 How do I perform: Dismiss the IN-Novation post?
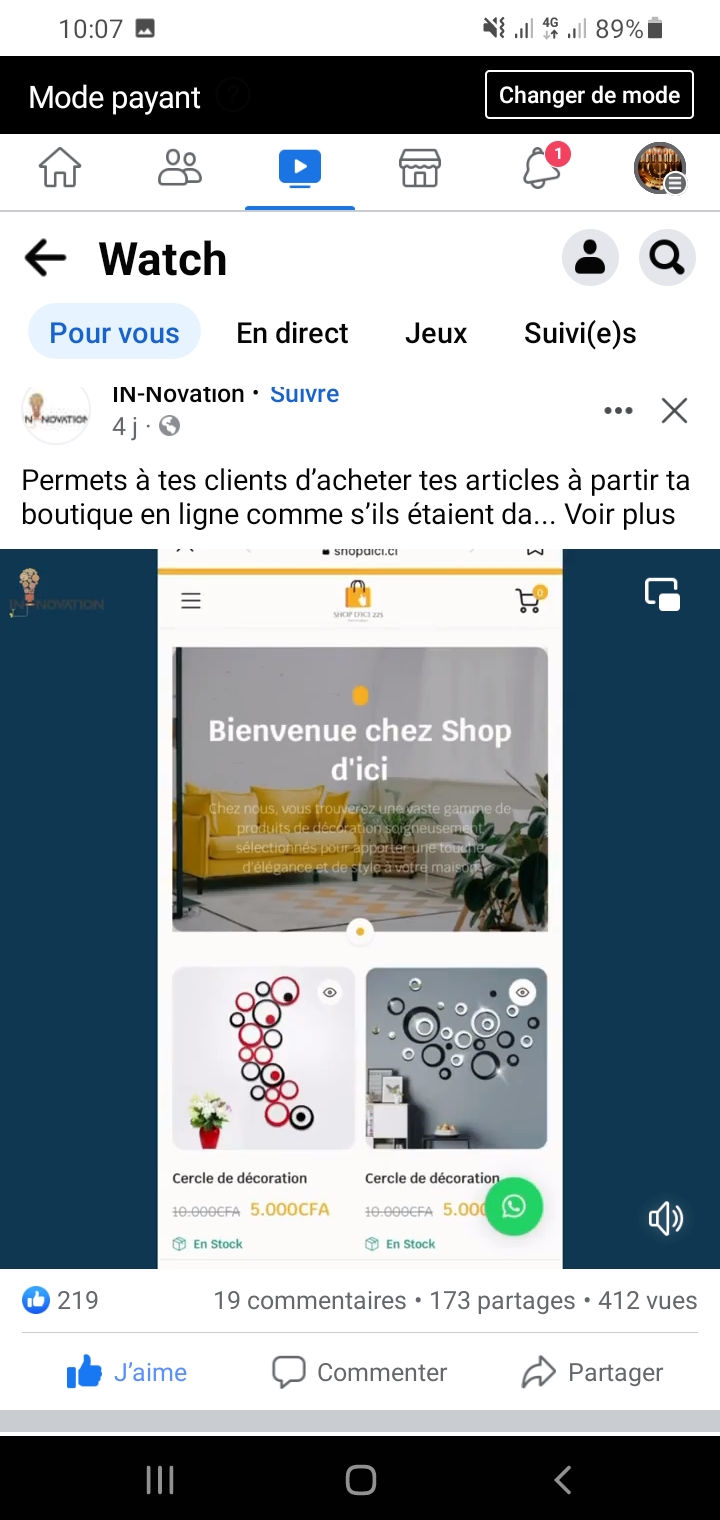pos(675,410)
